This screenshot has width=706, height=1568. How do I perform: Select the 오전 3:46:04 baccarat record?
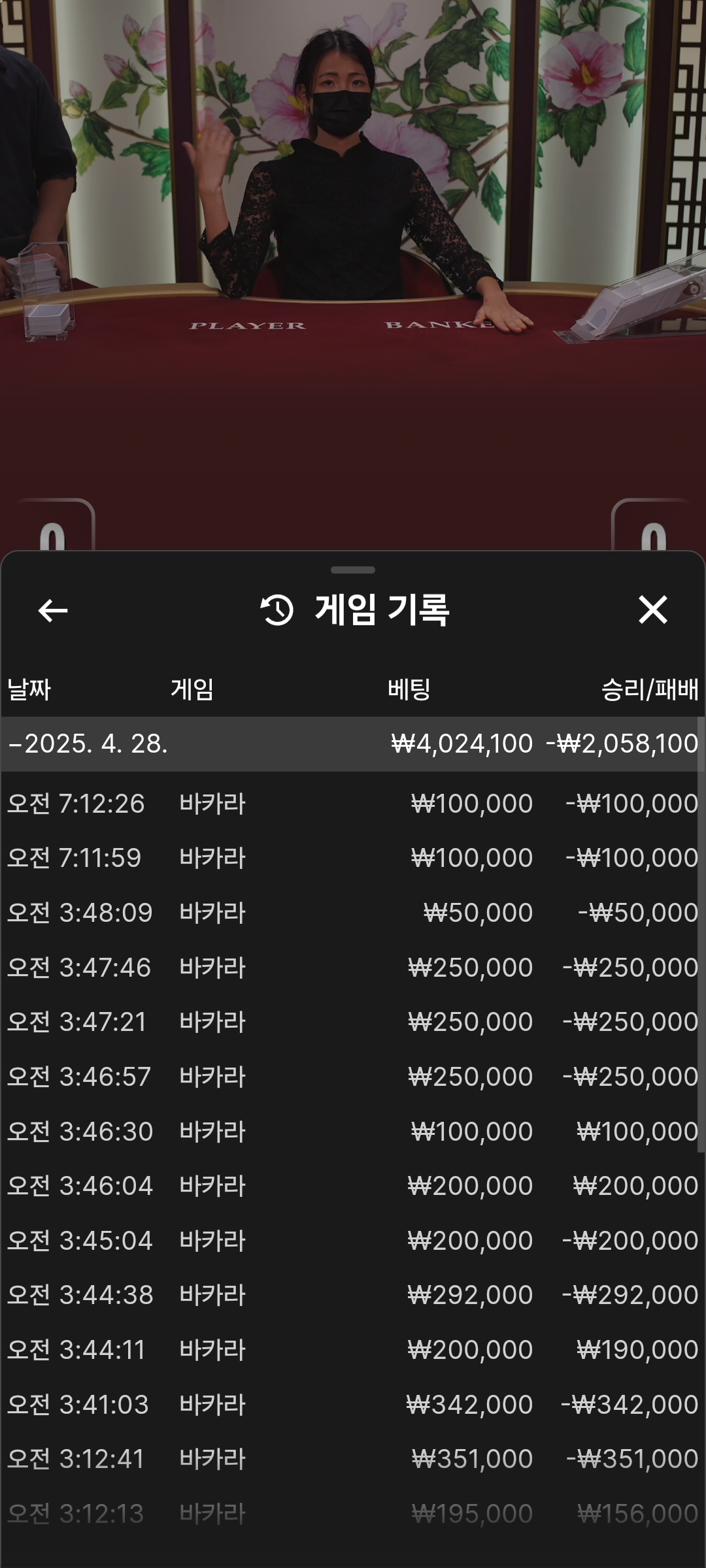tap(353, 1186)
